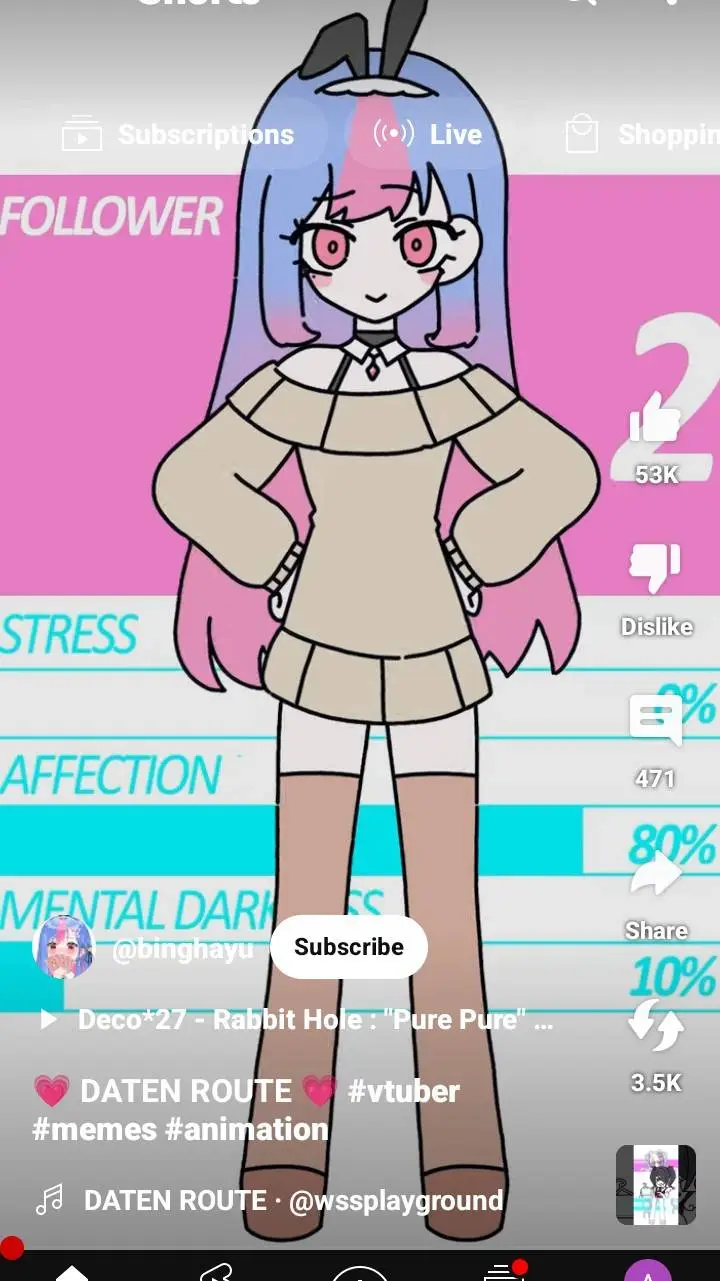Image resolution: width=720 pixels, height=1281 pixels.
Task: Switch to the Subscriptions chip
Action: coord(180,134)
